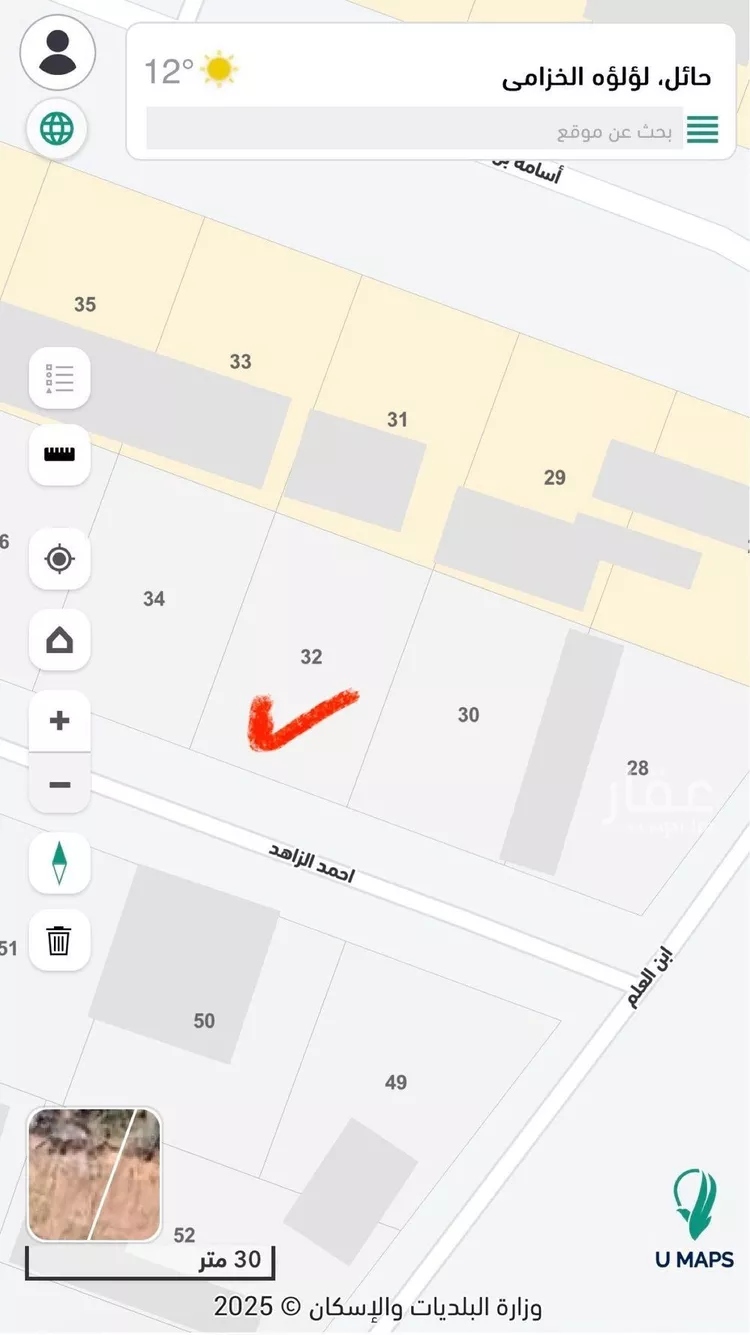Tap the trash icon to clear drawings
This screenshot has height=1335, width=750.
point(60,940)
